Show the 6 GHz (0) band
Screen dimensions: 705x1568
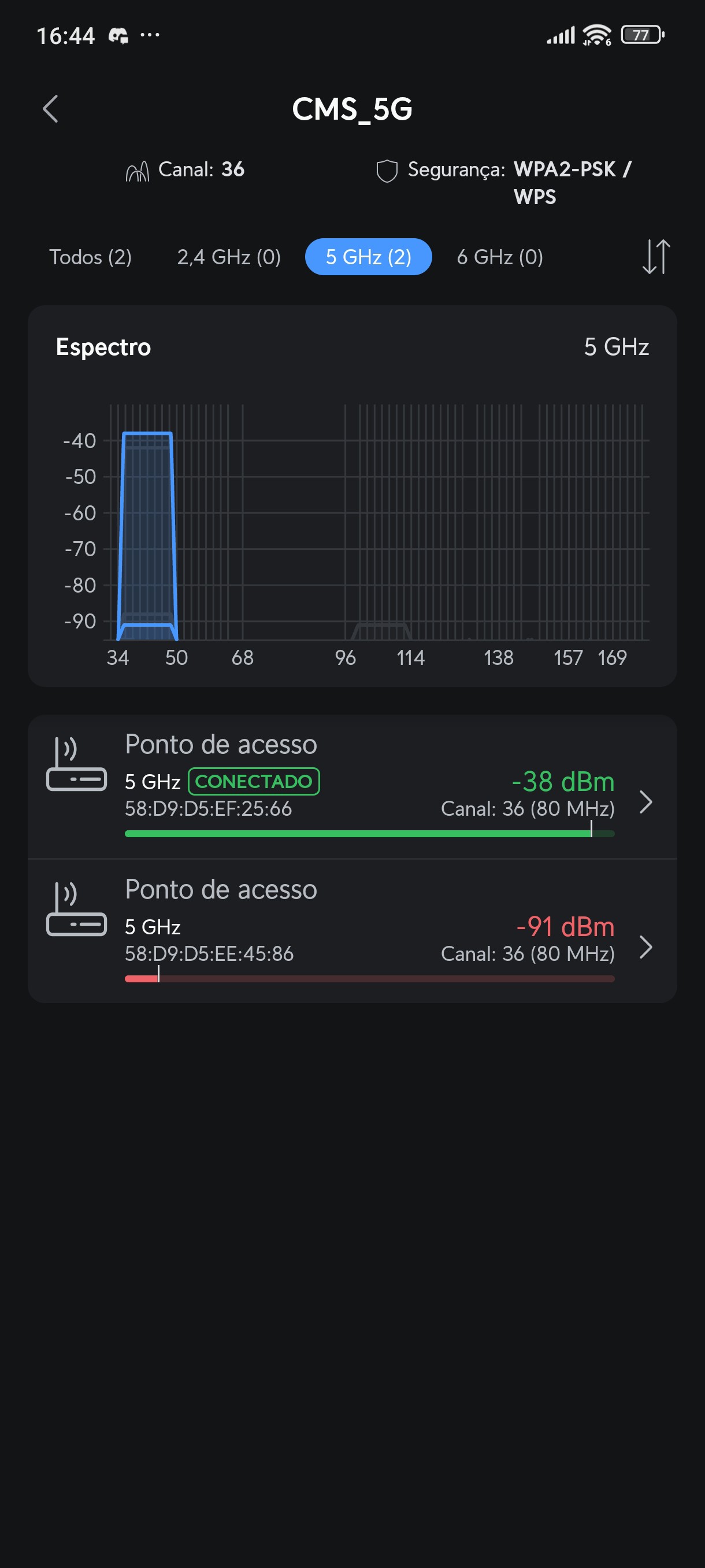click(x=499, y=257)
